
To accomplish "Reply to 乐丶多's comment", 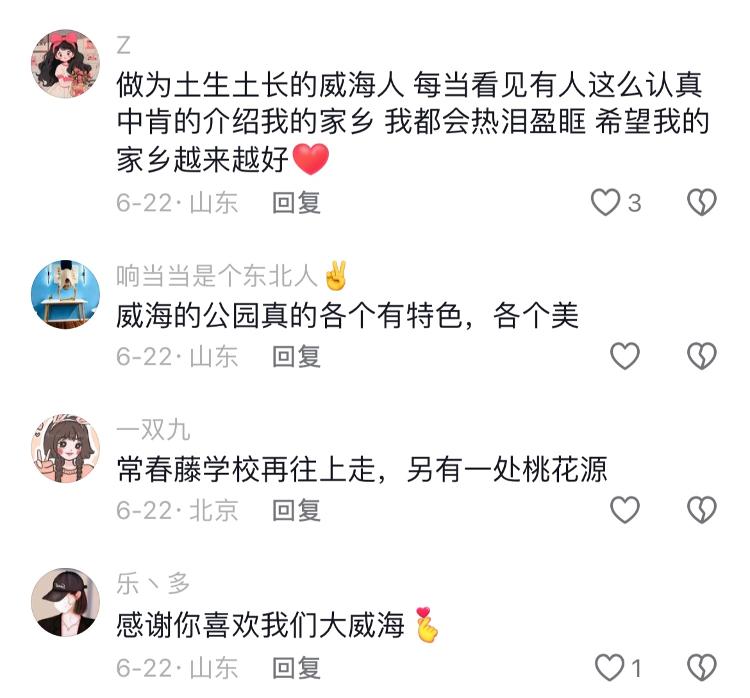I will pyautogui.click(x=297, y=666).
